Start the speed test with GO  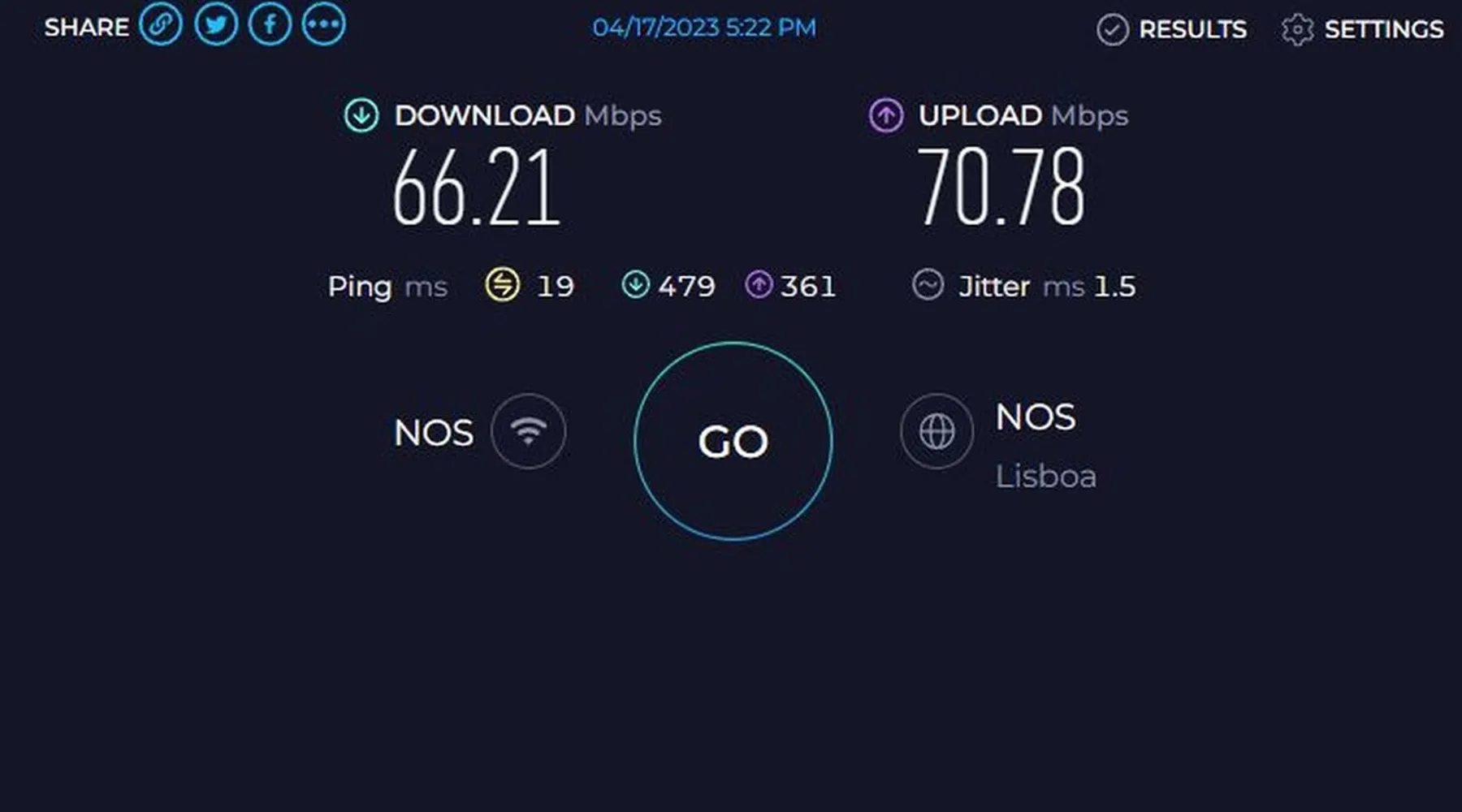click(733, 441)
